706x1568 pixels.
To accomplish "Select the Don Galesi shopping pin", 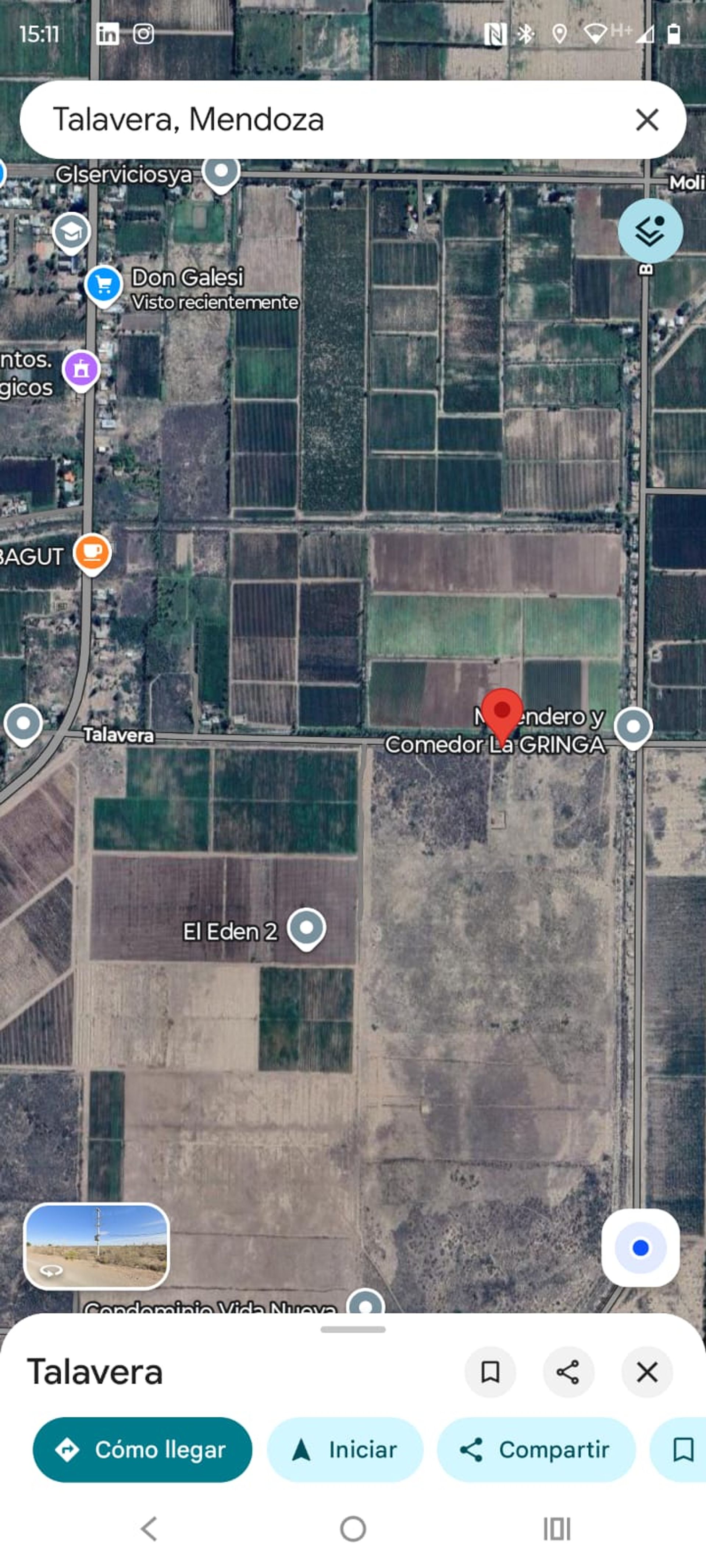I will pos(103,286).
